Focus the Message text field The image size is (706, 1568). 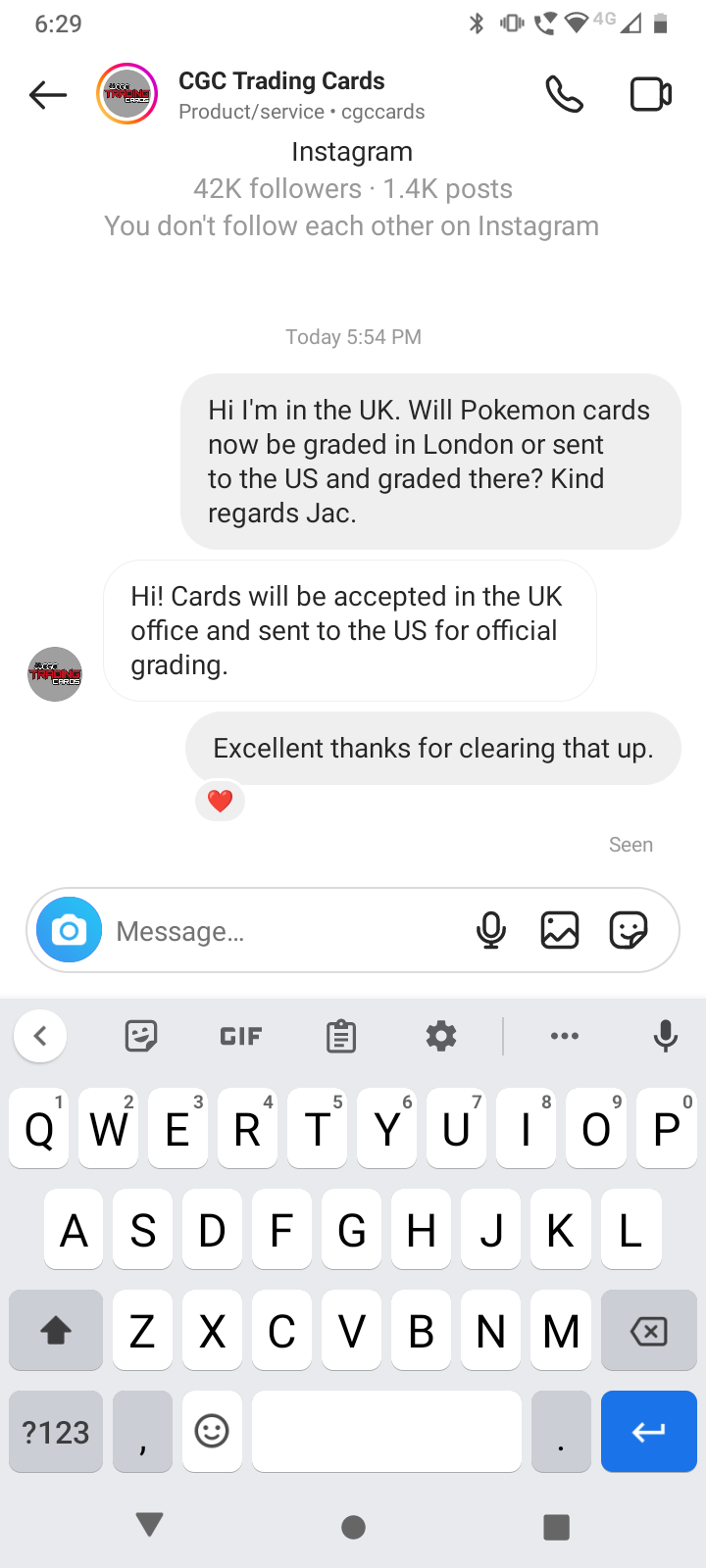tap(284, 931)
